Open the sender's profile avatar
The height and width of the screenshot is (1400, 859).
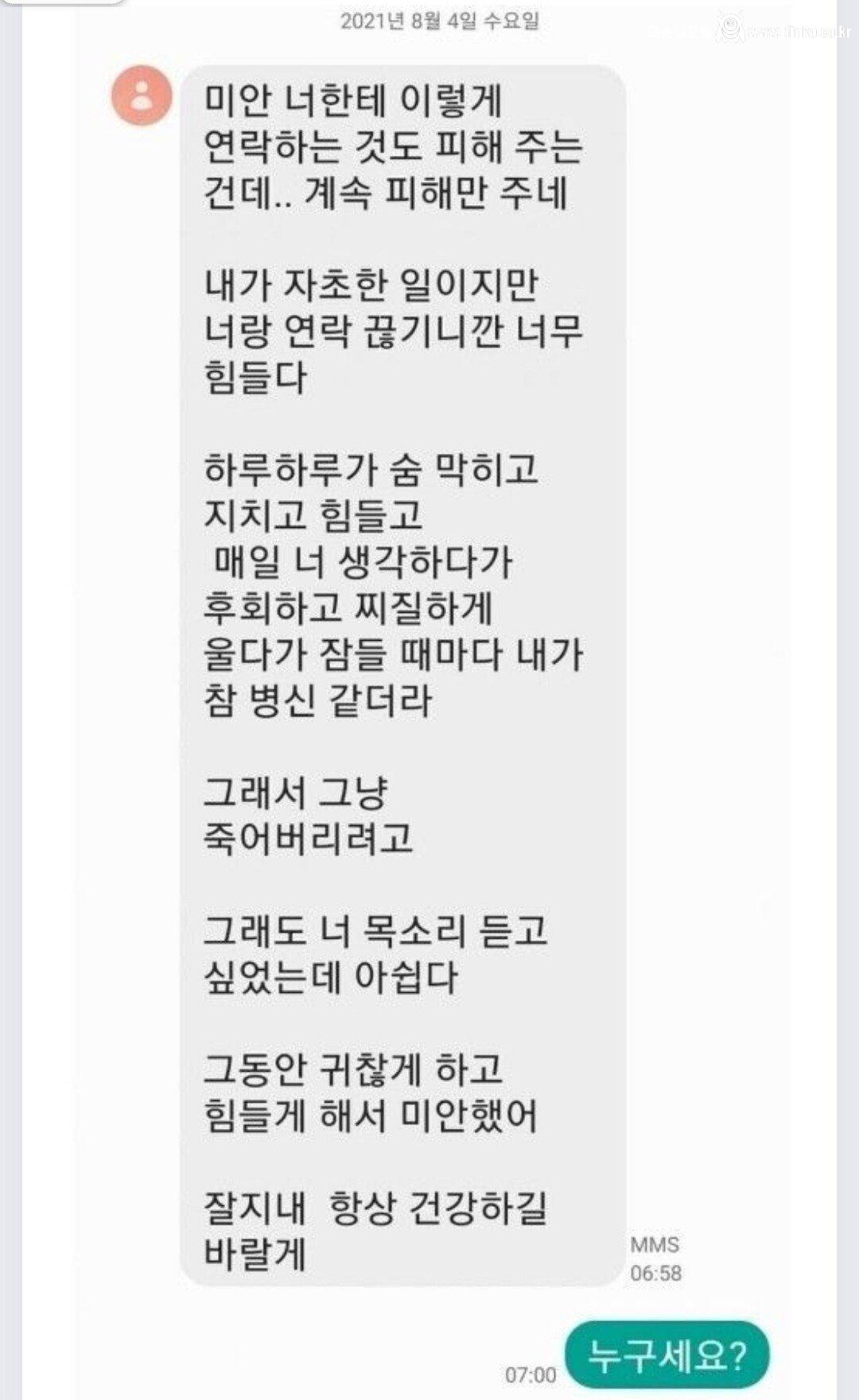(142, 96)
